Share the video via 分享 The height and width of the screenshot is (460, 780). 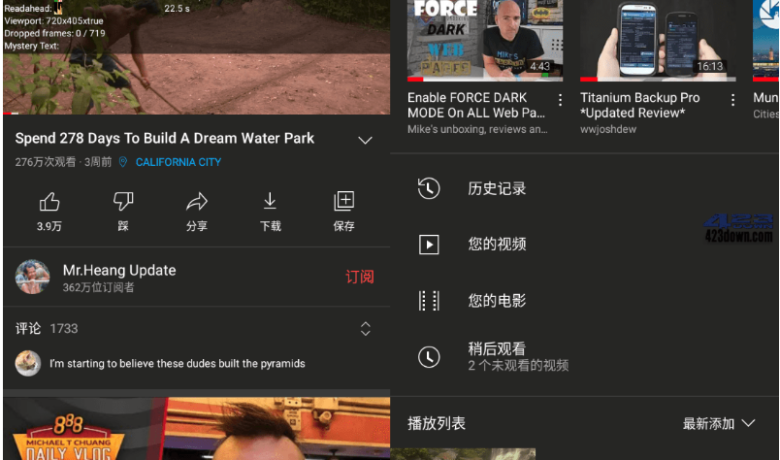(x=197, y=209)
